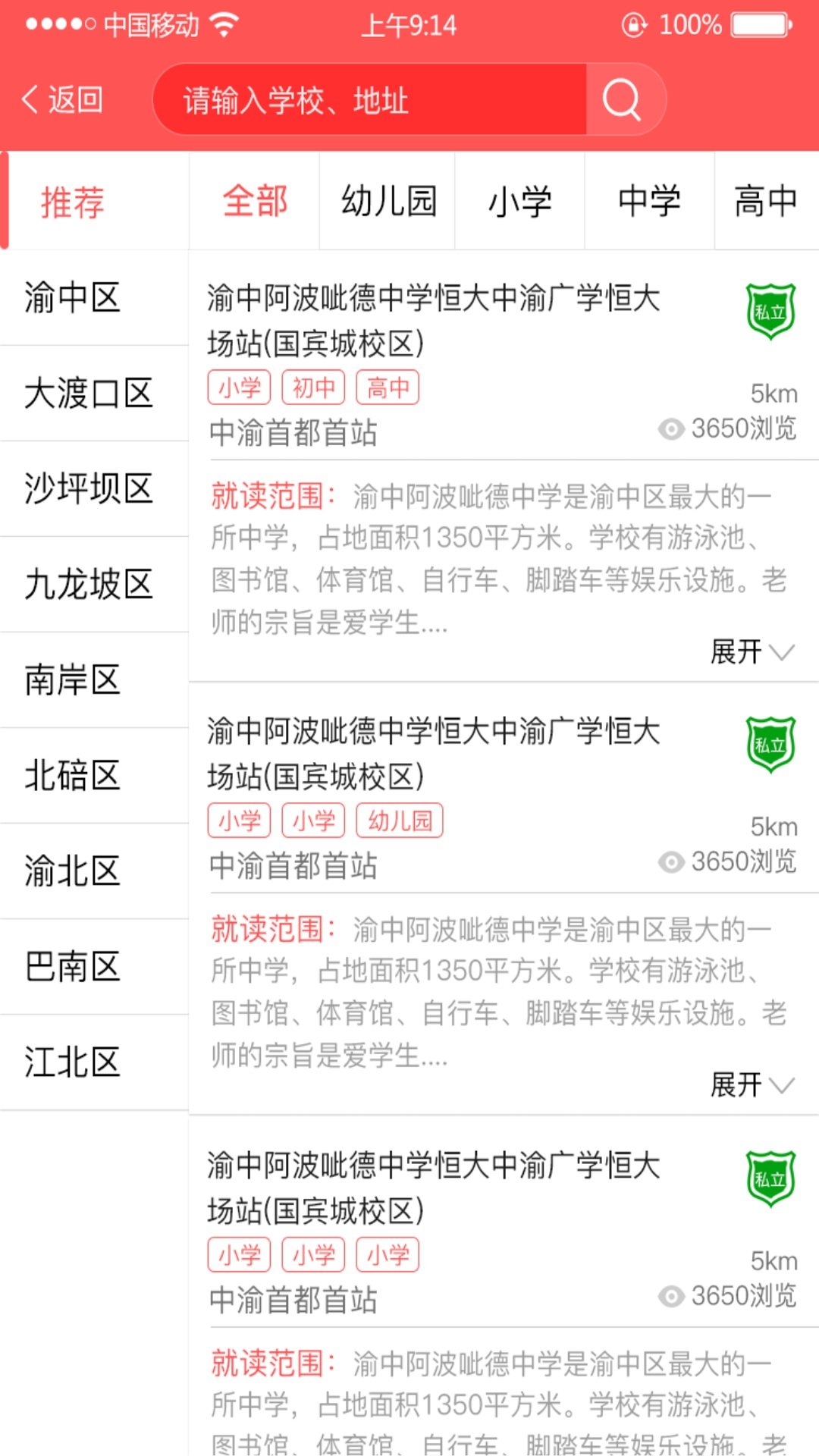The width and height of the screenshot is (819, 1456).
Task: Click the battery indicator
Action: click(x=758, y=24)
